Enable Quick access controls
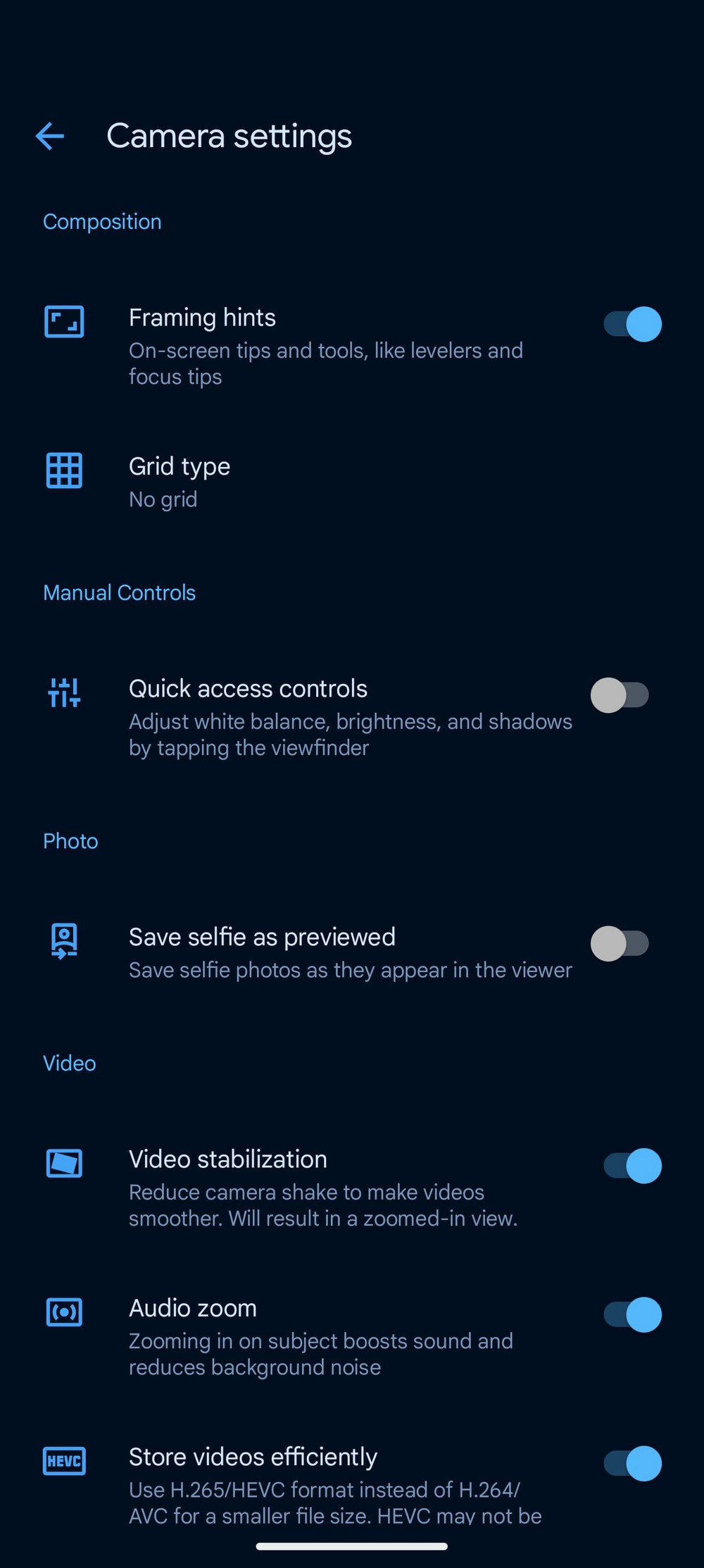 point(620,695)
